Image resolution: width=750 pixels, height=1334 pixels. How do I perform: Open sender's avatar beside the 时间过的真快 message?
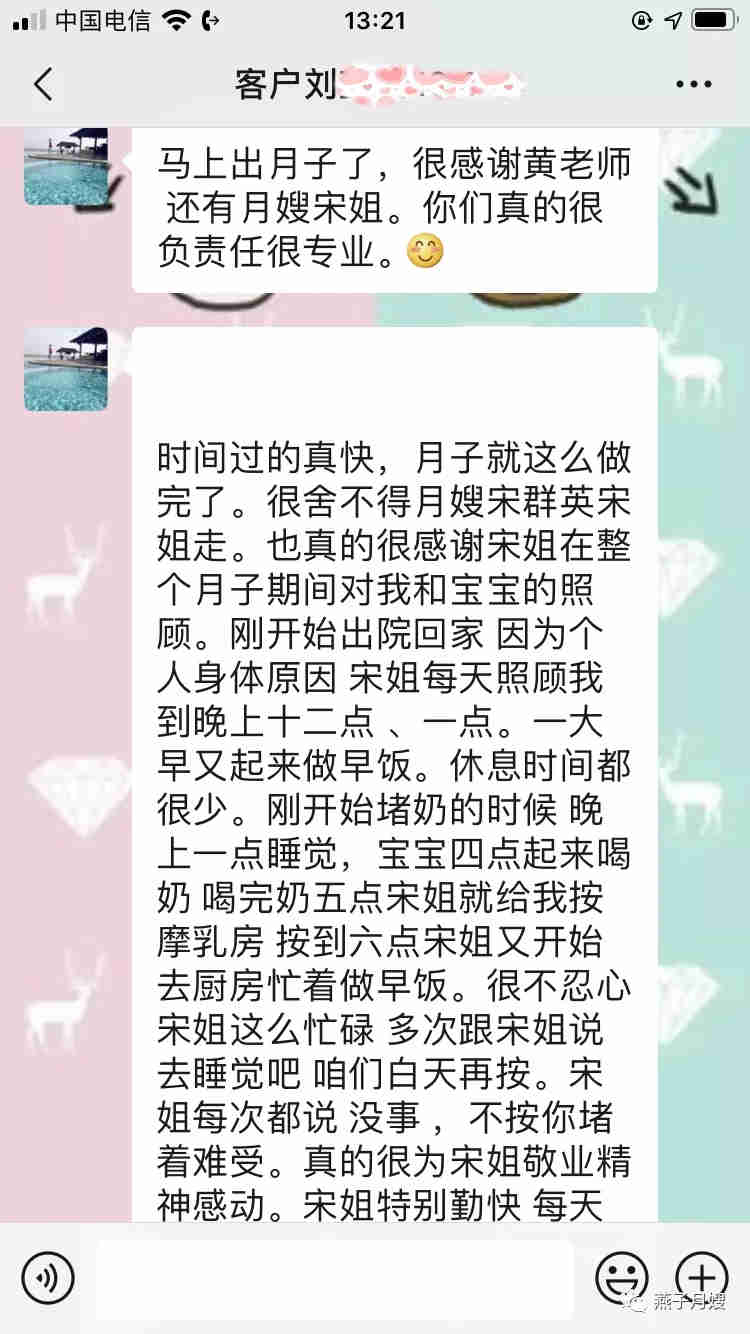(66, 369)
